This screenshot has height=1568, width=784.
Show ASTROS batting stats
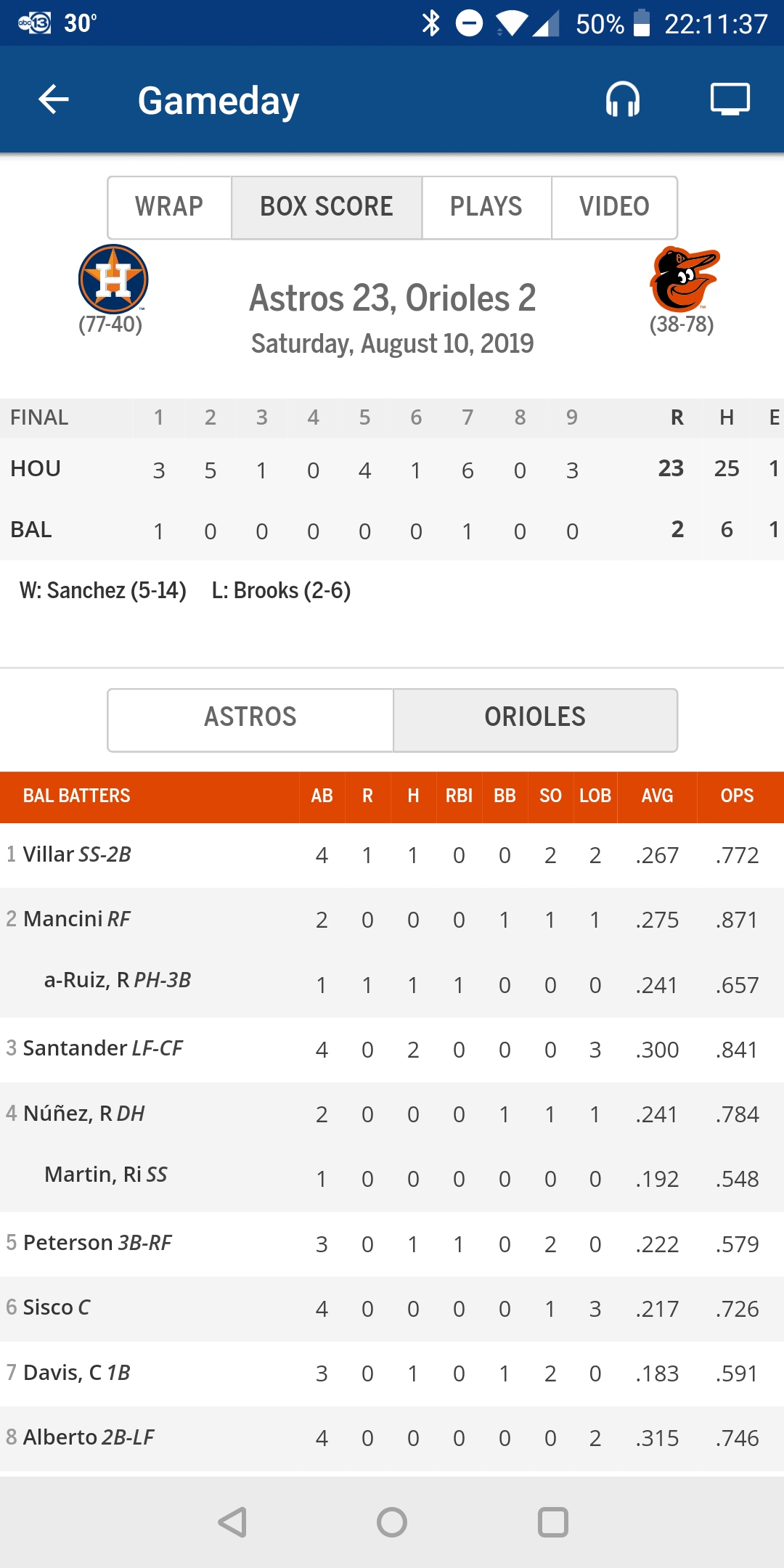(250, 717)
